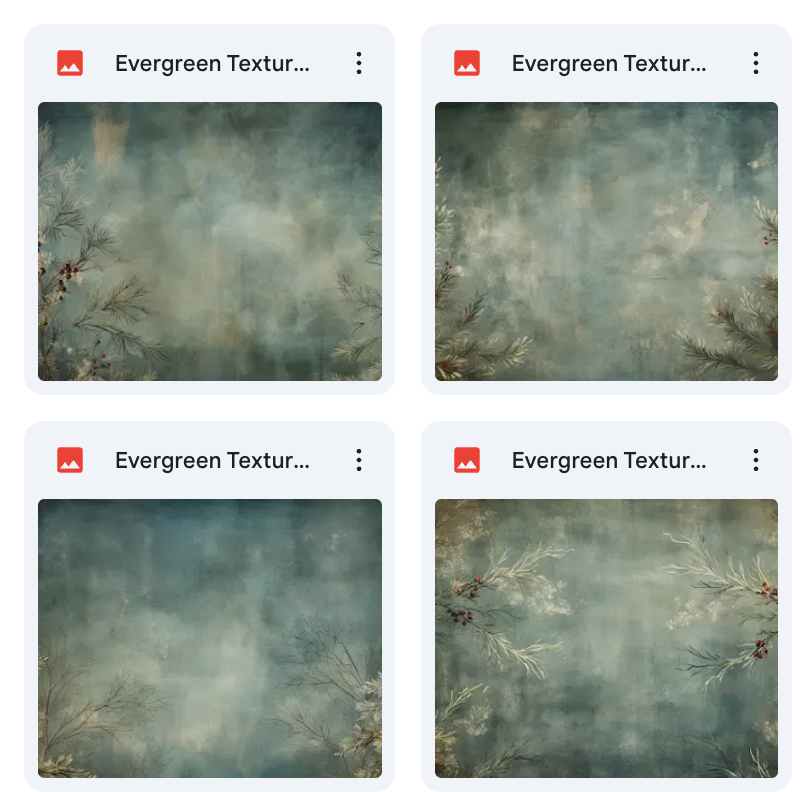Viewport: 810px width, 792px height.
Task: Open more options for the bare twig texture file
Action: 359,460
